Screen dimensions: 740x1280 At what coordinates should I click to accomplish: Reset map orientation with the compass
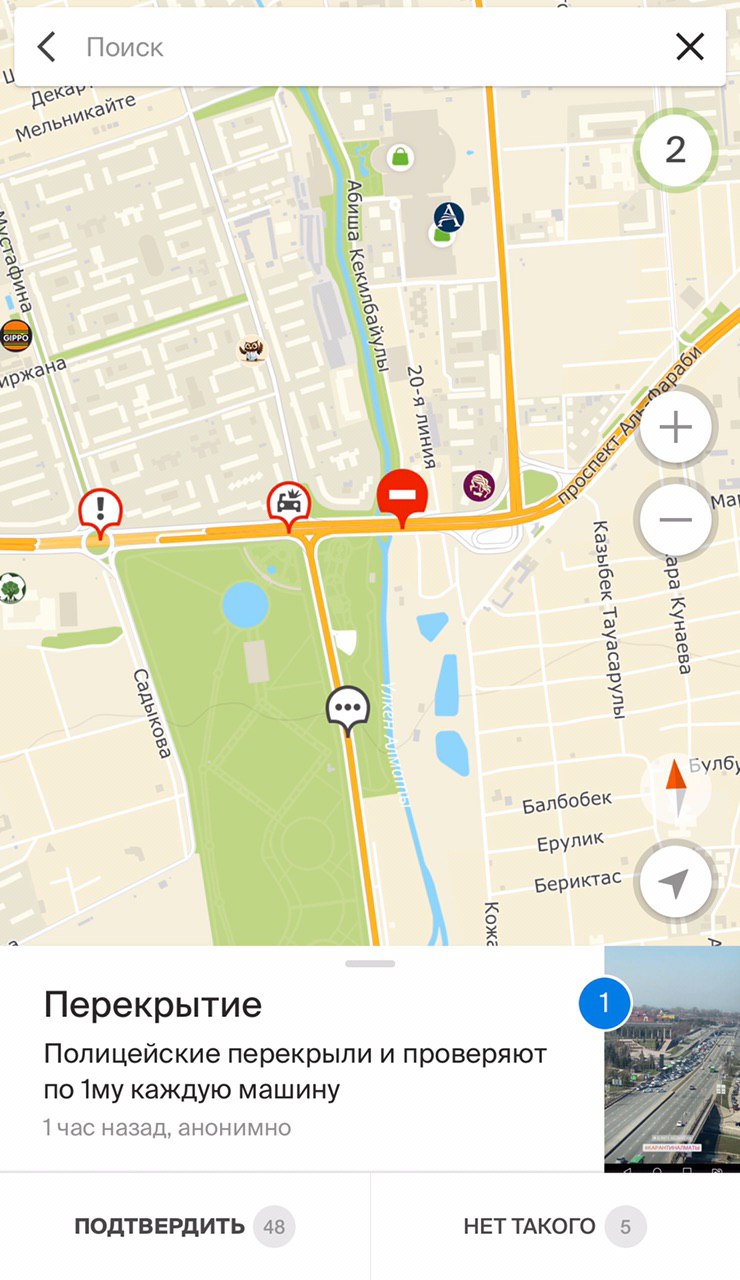(676, 789)
